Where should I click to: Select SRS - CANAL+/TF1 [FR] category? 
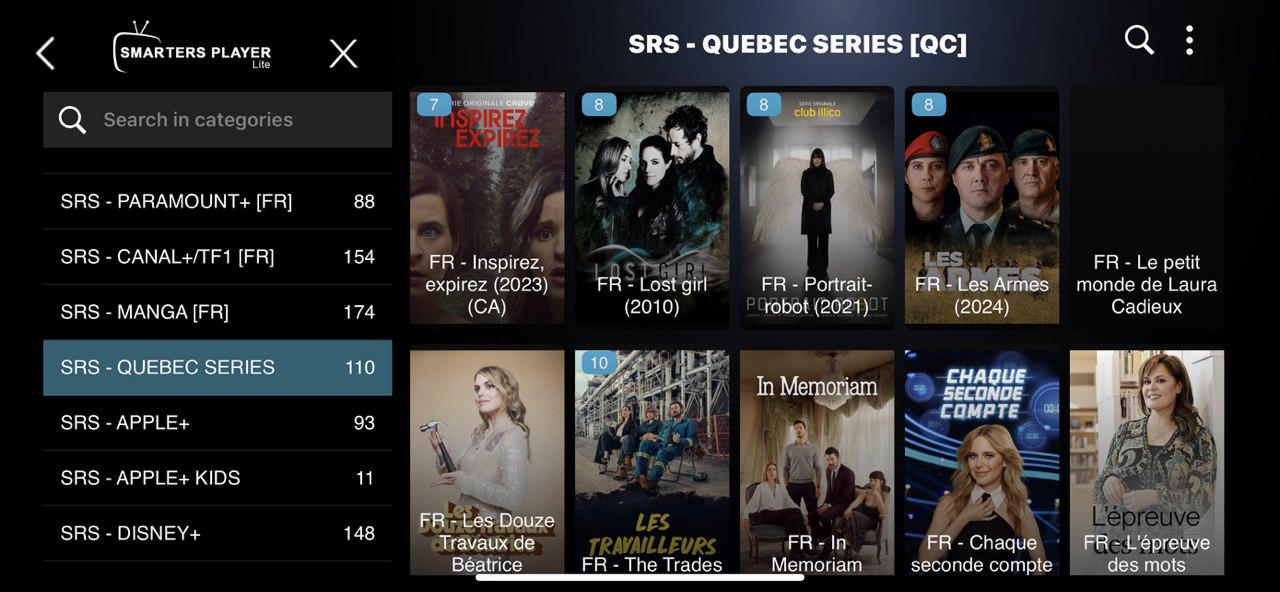[x=217, y=257]
